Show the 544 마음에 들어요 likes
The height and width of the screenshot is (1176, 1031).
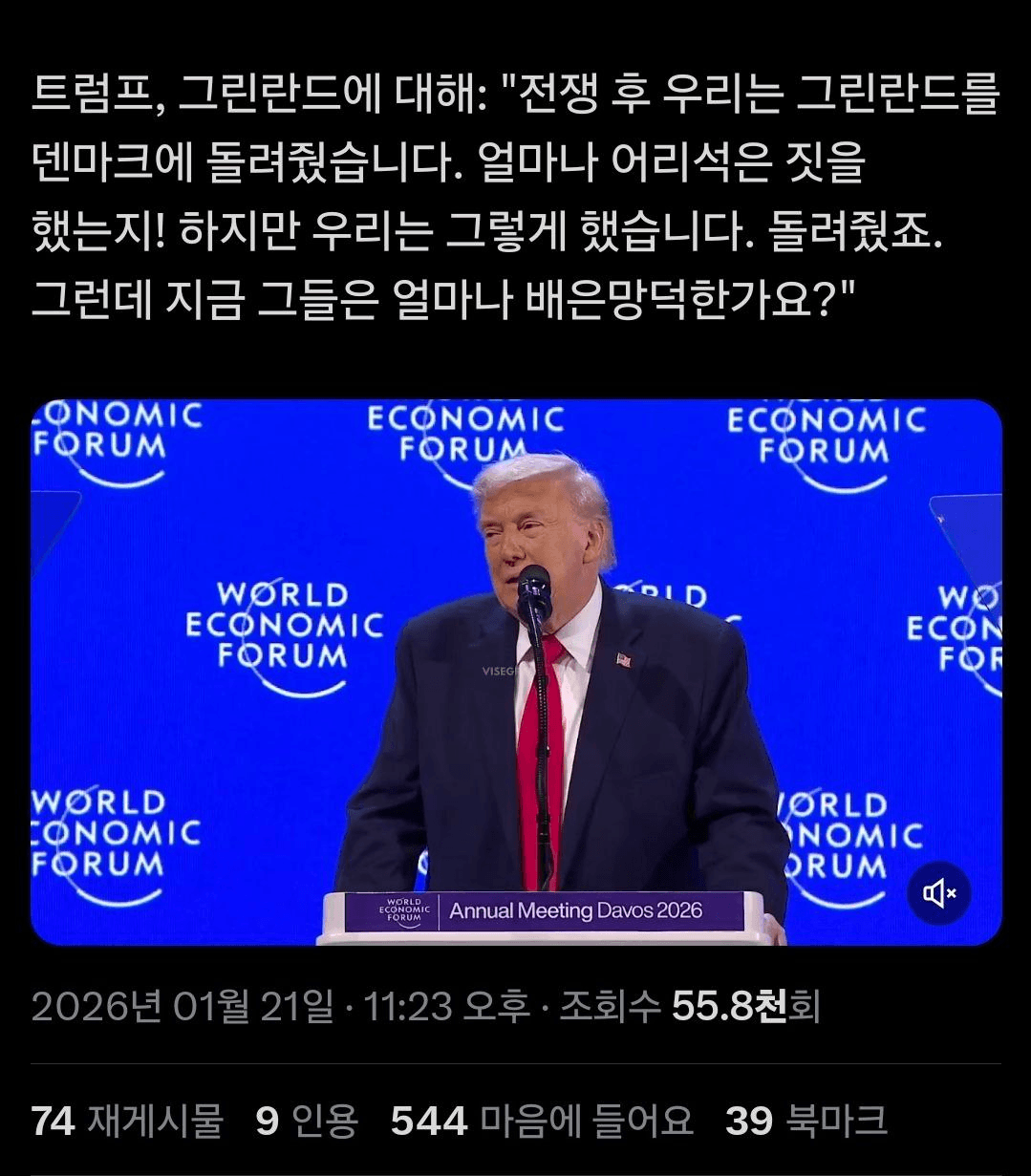542,1121
